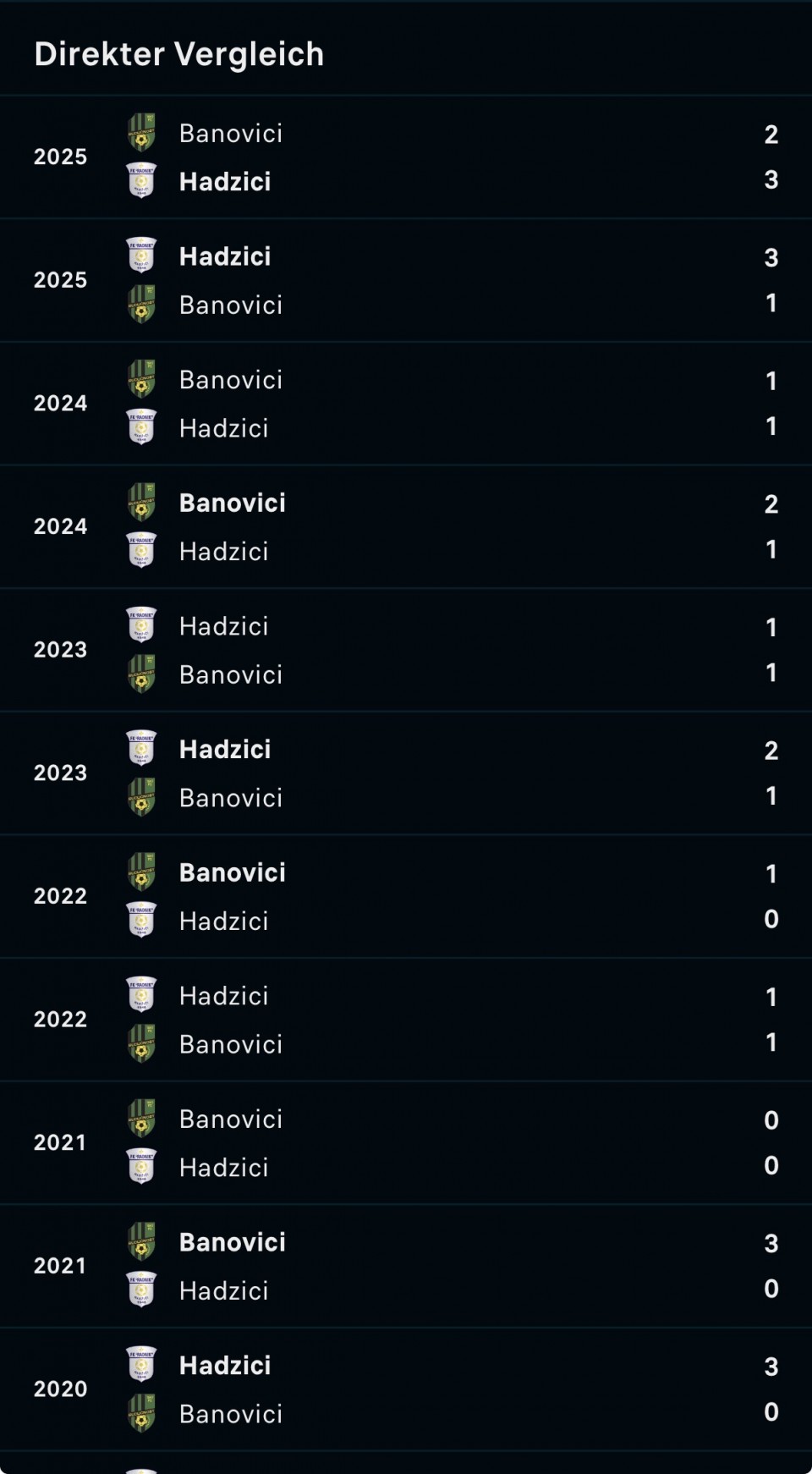Open the 2023 match Hadzici 2, Banovici 1
Image resolution: width=812 pixels, height=1474 pixels.
pyautogui.click(x=406, y=773)
